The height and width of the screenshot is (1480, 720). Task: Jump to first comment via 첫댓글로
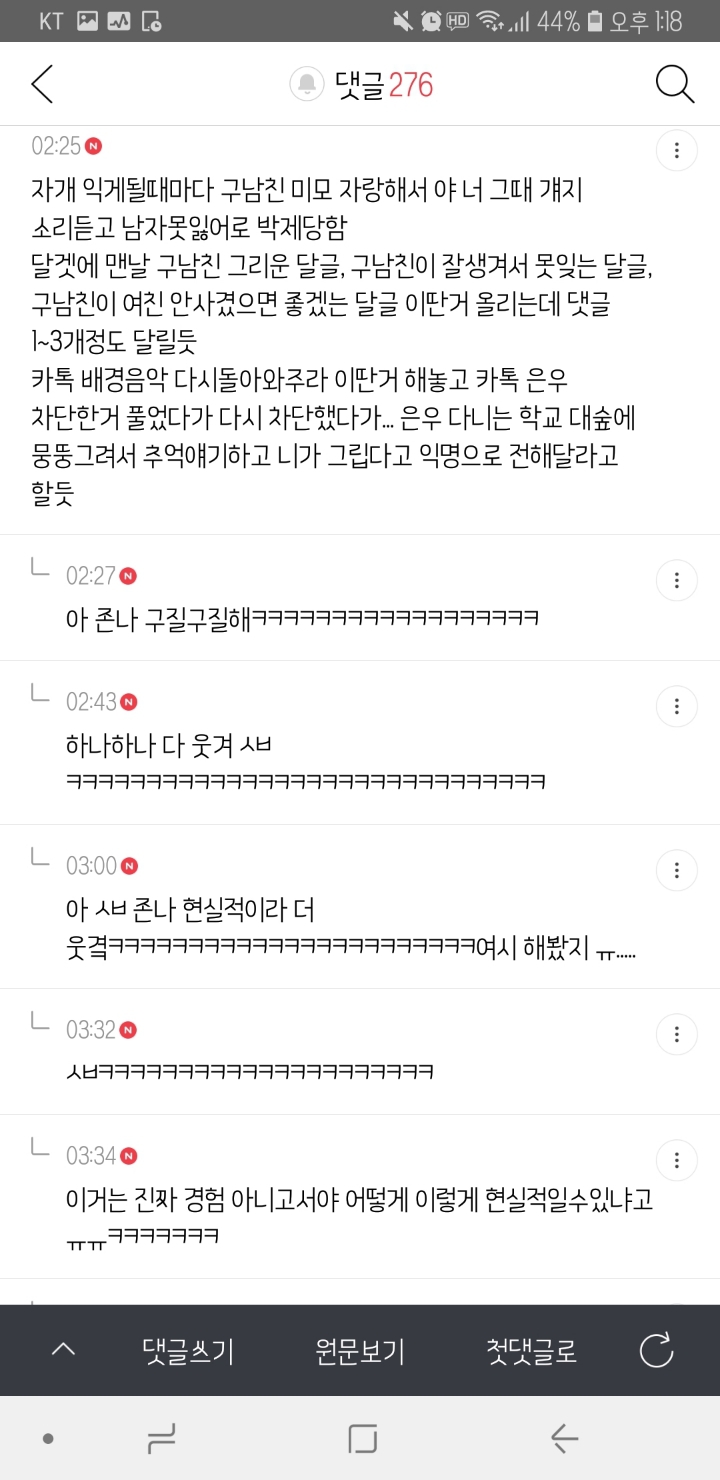coord(529,1351)
